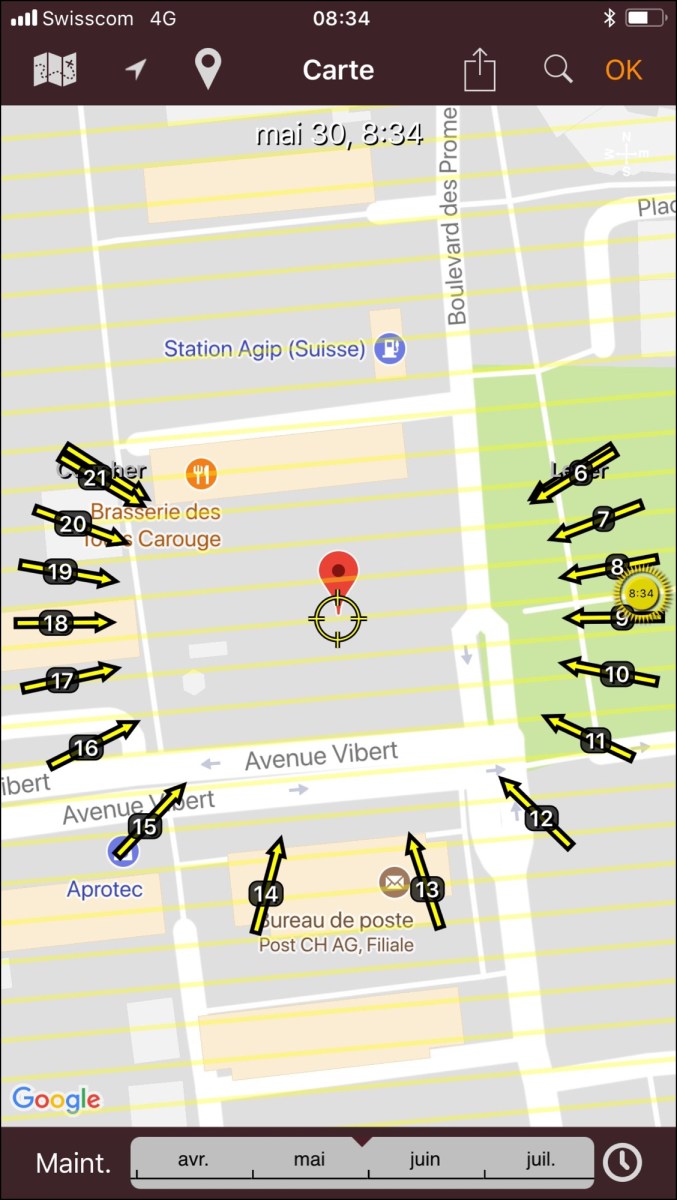677x1200 pixels.
Task: Select juin on the timeline
Action: coord(424,1160)
